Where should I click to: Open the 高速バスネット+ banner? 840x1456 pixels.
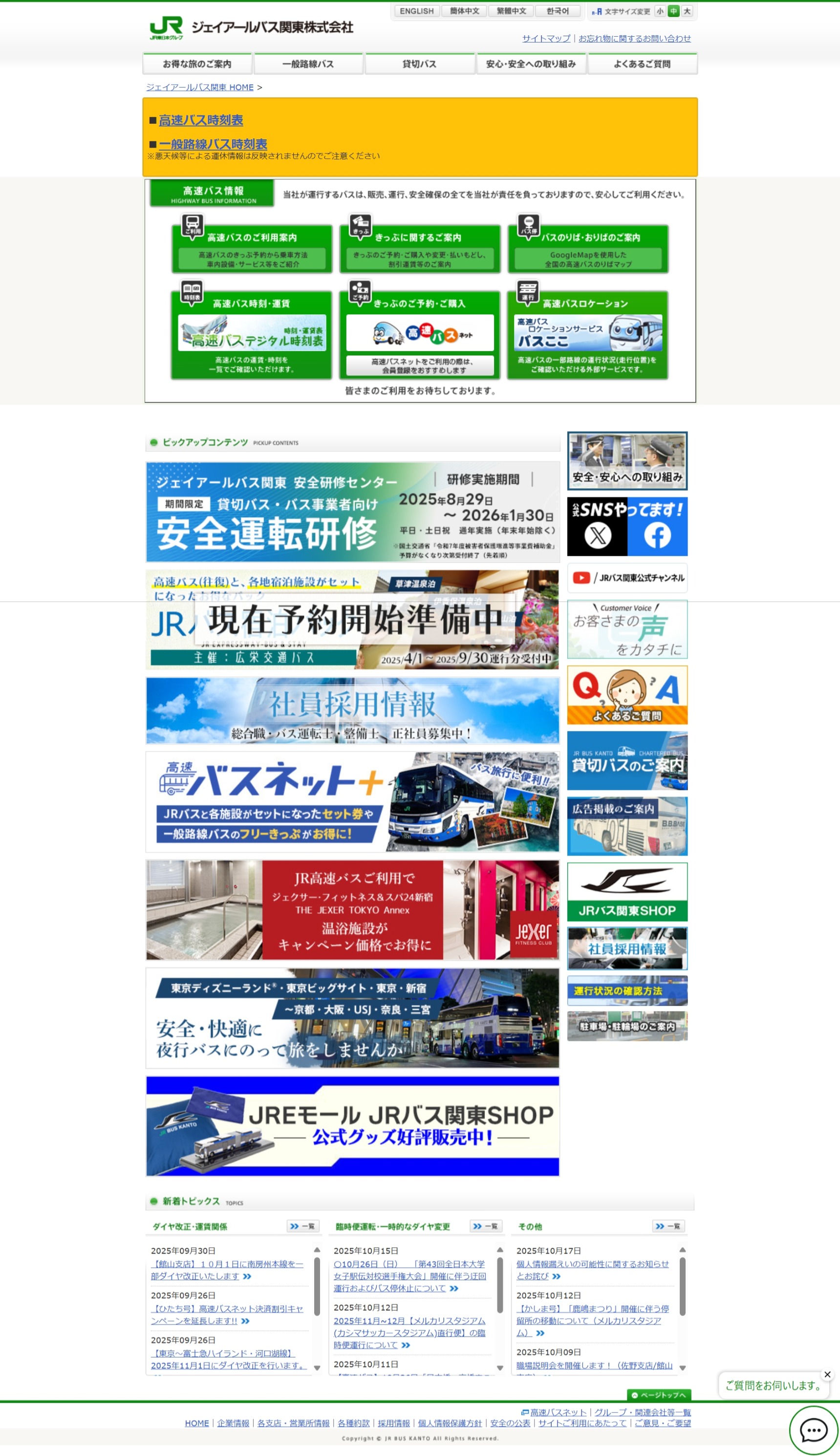pyautogui.click(x=352, y=801)
